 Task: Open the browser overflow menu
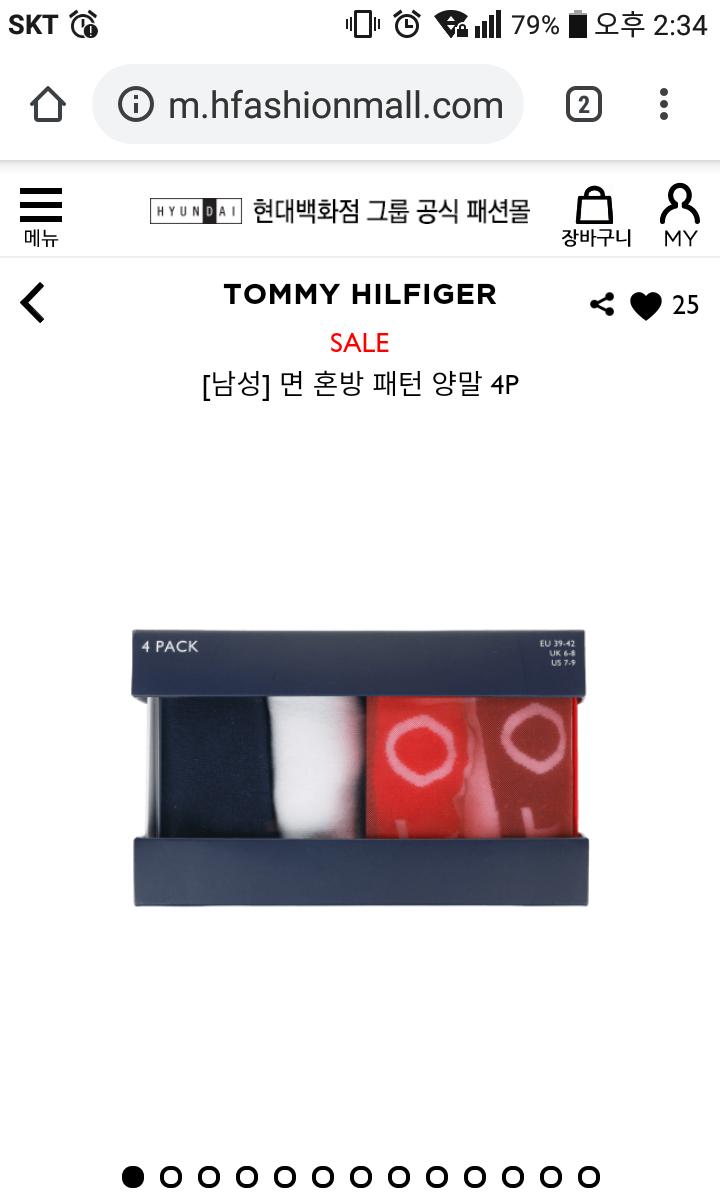pyautogui.click(x=664, y=104)
